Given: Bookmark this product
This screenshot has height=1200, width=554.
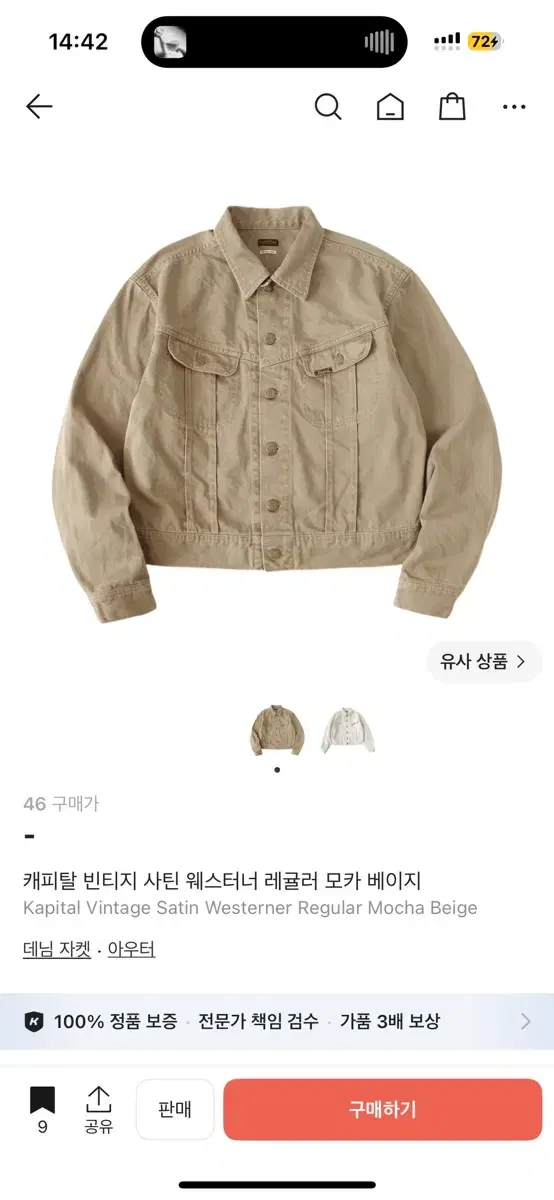Looking at the screenshot, I should pos(42,1110).
